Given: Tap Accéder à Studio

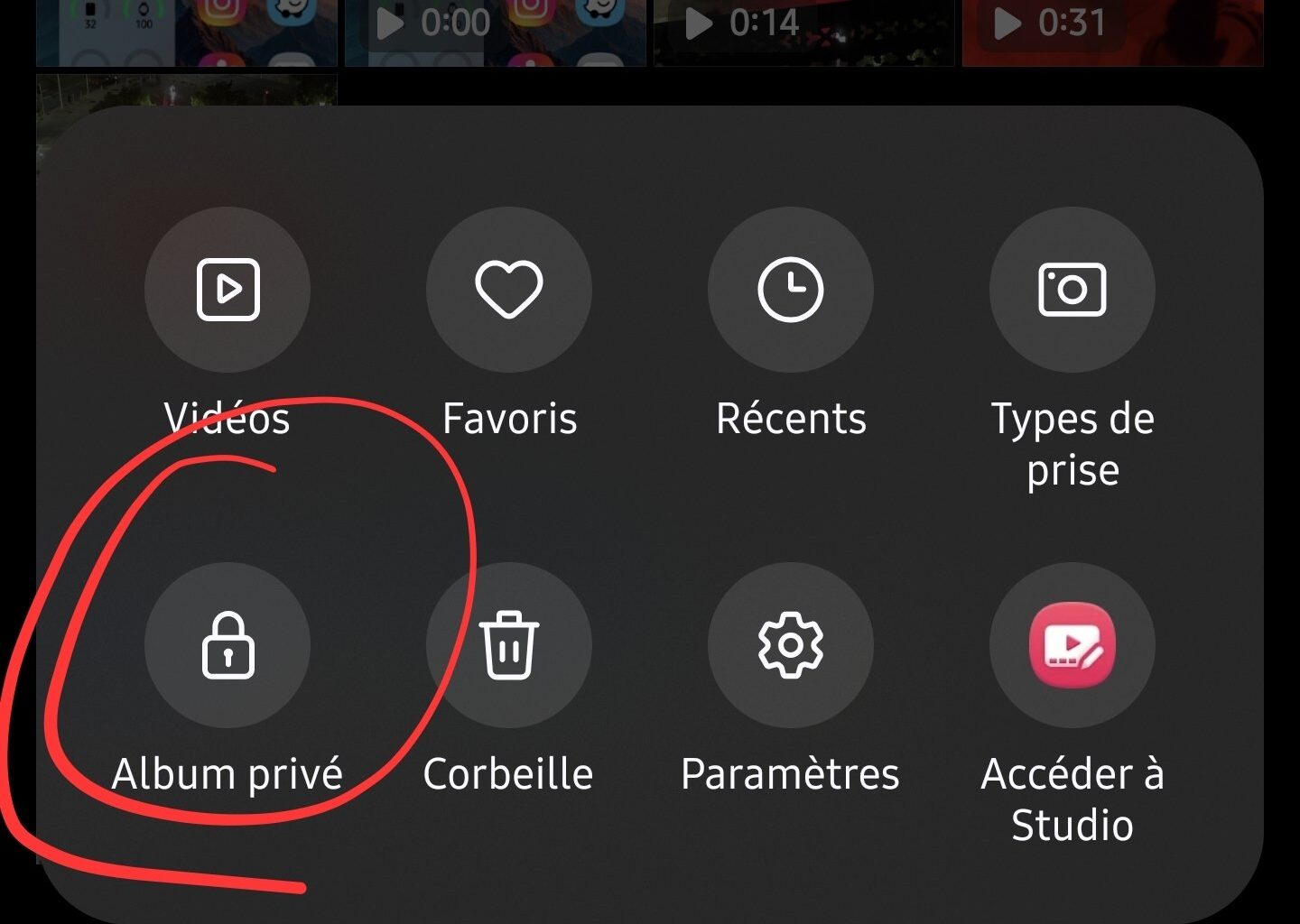Looking at the screenshot, I should tap(1072, 645).
